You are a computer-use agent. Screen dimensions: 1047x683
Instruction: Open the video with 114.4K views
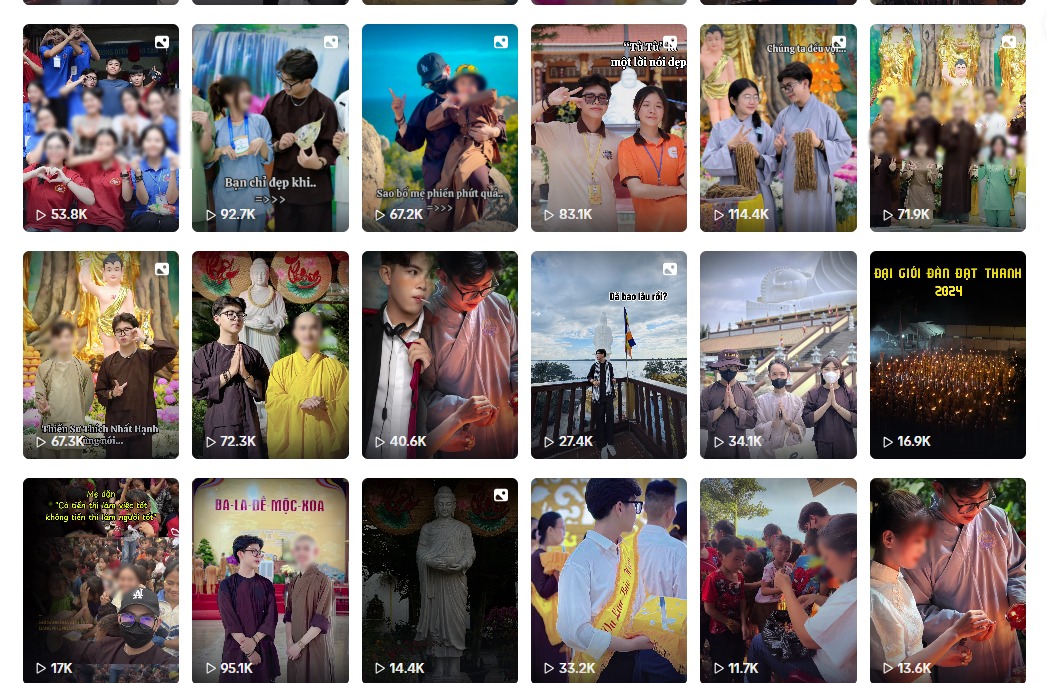click(778, 128)
